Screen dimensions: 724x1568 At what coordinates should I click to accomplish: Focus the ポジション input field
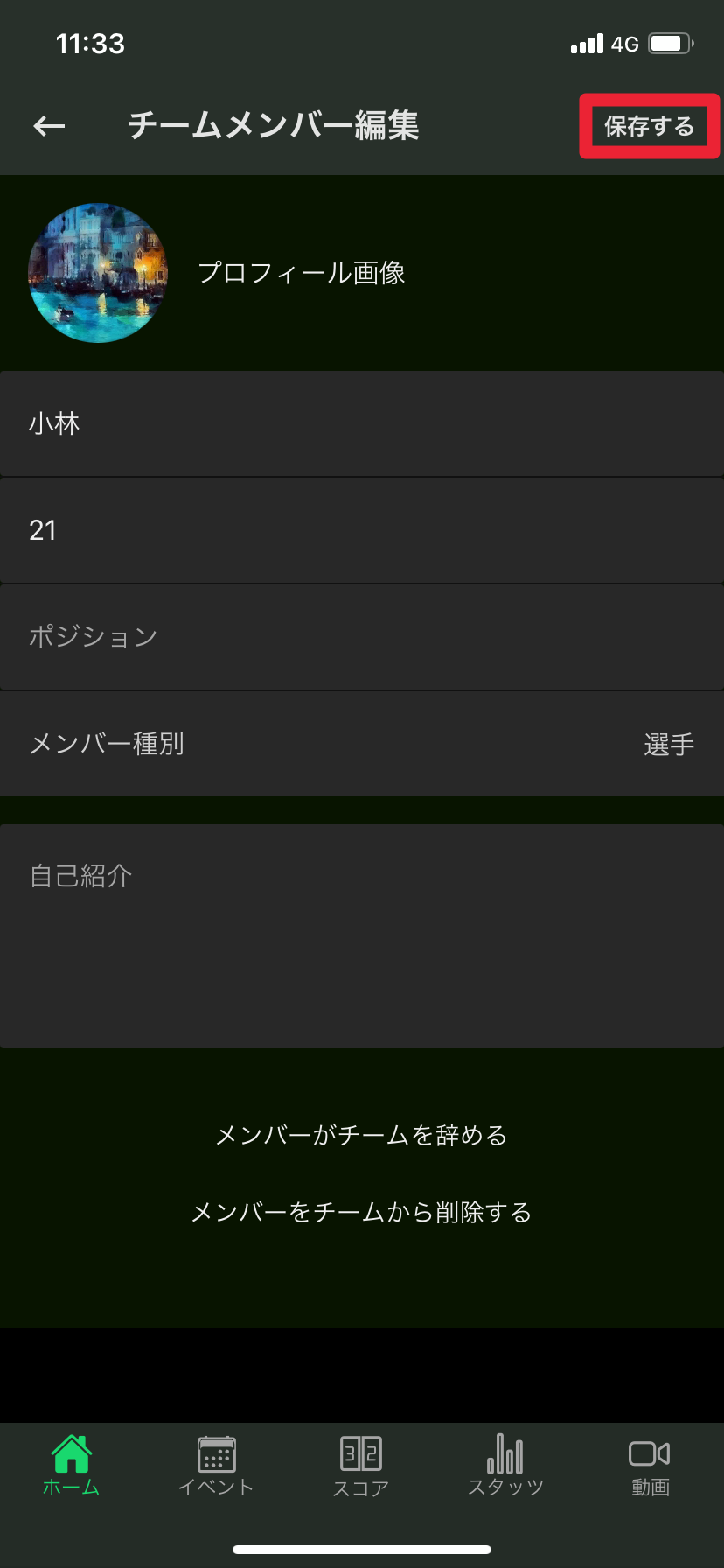click(362, 638)
